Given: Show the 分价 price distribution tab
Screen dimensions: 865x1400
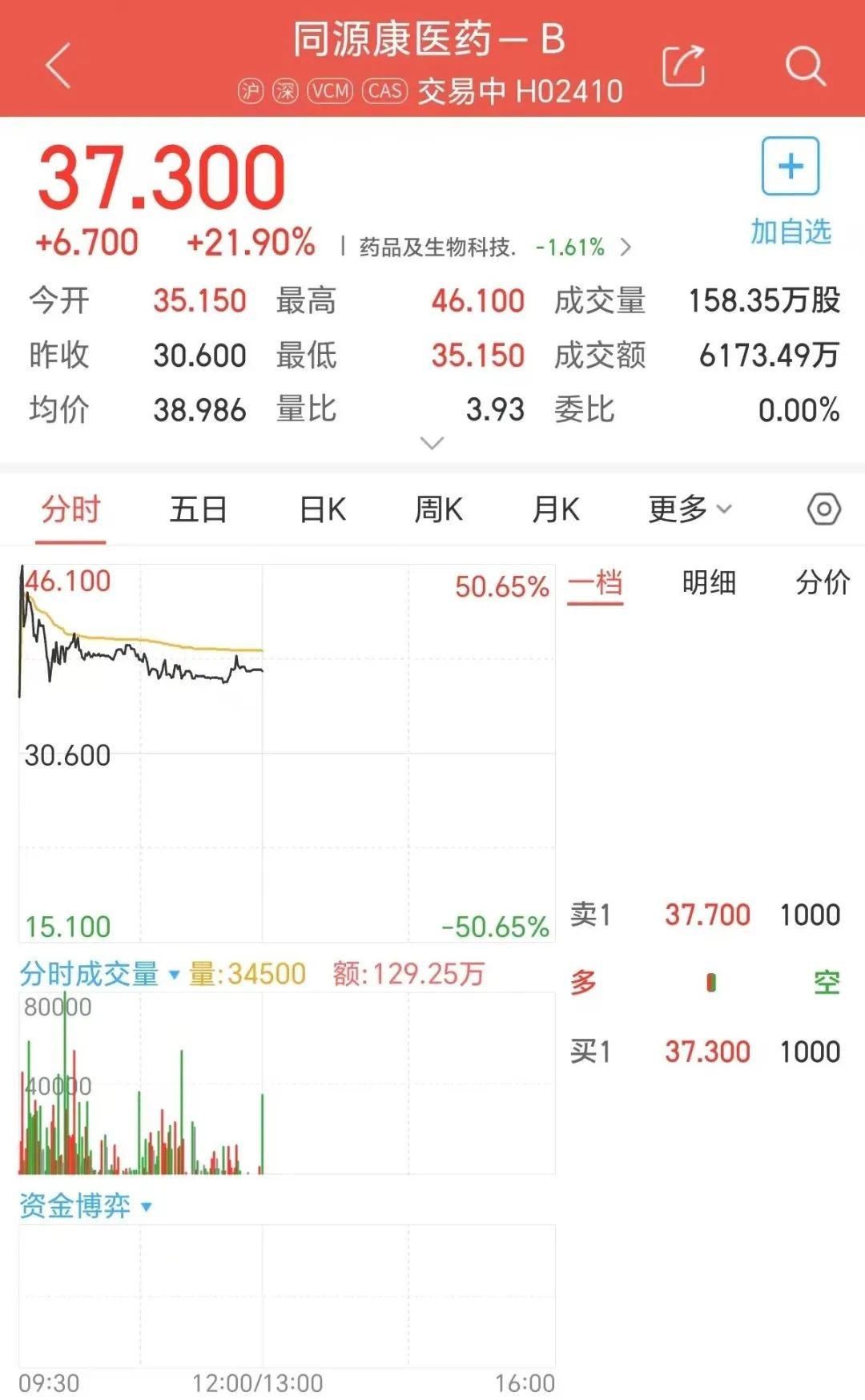Looking at the screenshot, I should coord(822,583).
